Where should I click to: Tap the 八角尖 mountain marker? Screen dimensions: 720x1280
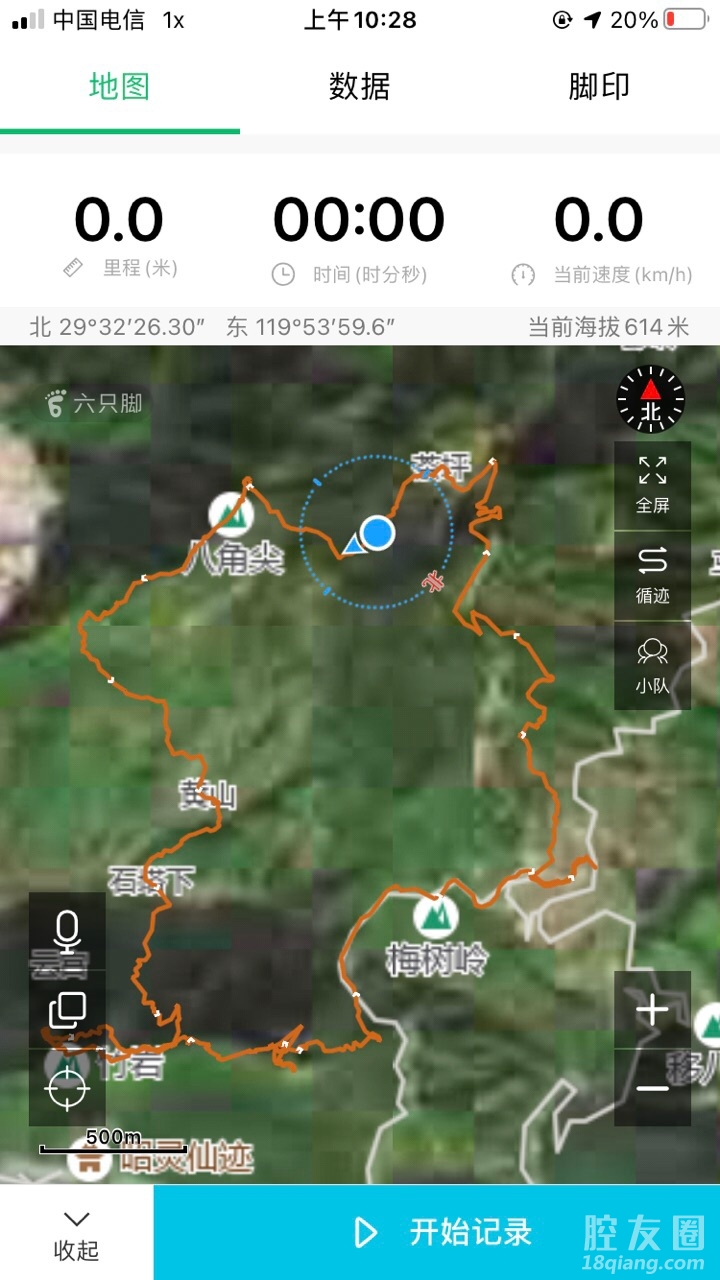(x=232, y=514)
